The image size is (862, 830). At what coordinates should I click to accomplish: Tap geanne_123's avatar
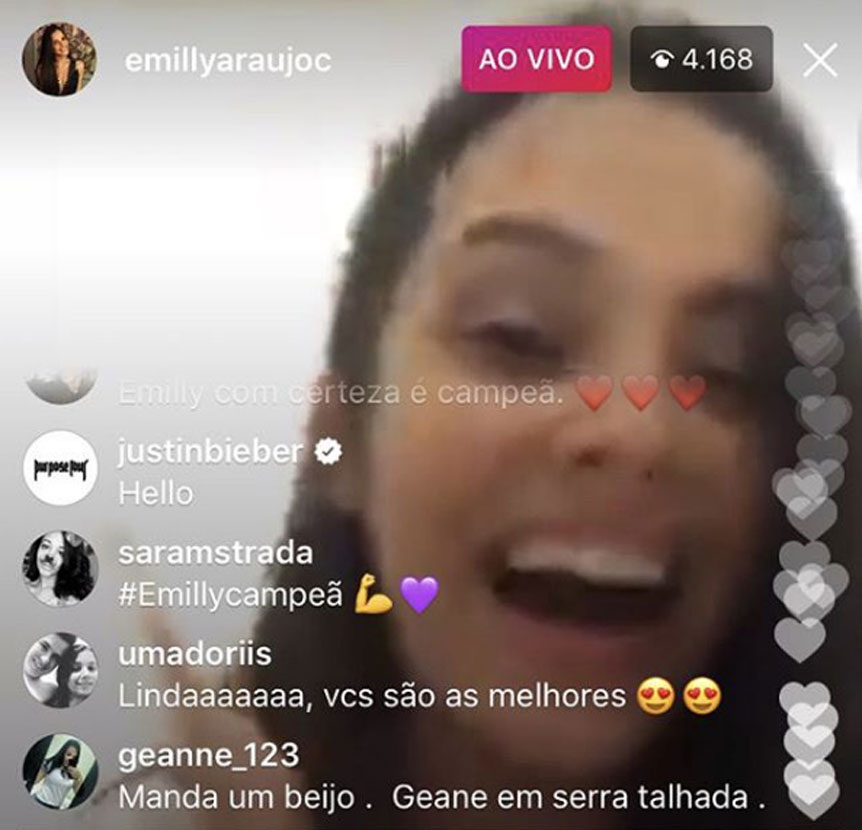60,770
